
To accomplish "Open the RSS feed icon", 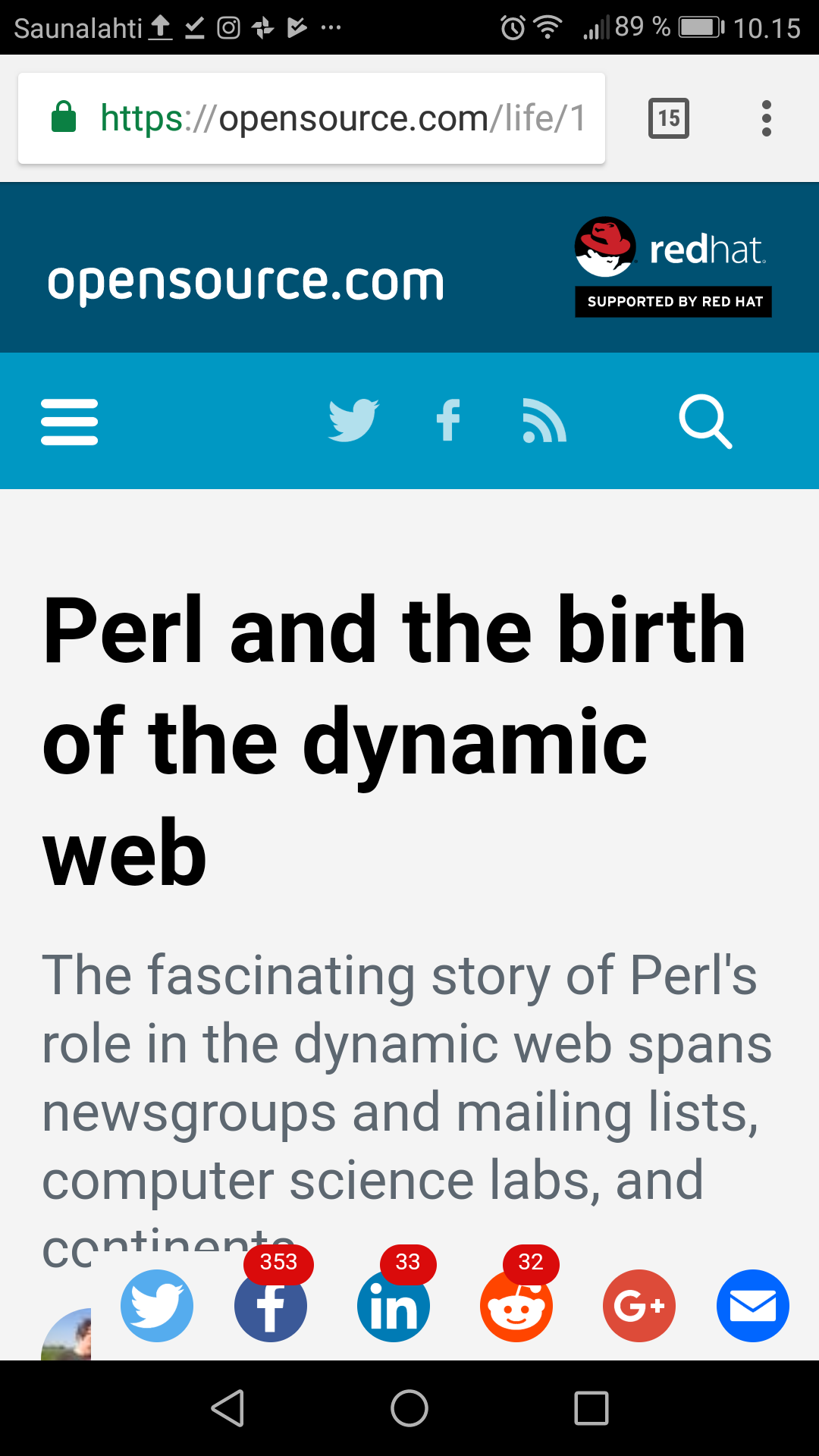I will coord(544,420).
